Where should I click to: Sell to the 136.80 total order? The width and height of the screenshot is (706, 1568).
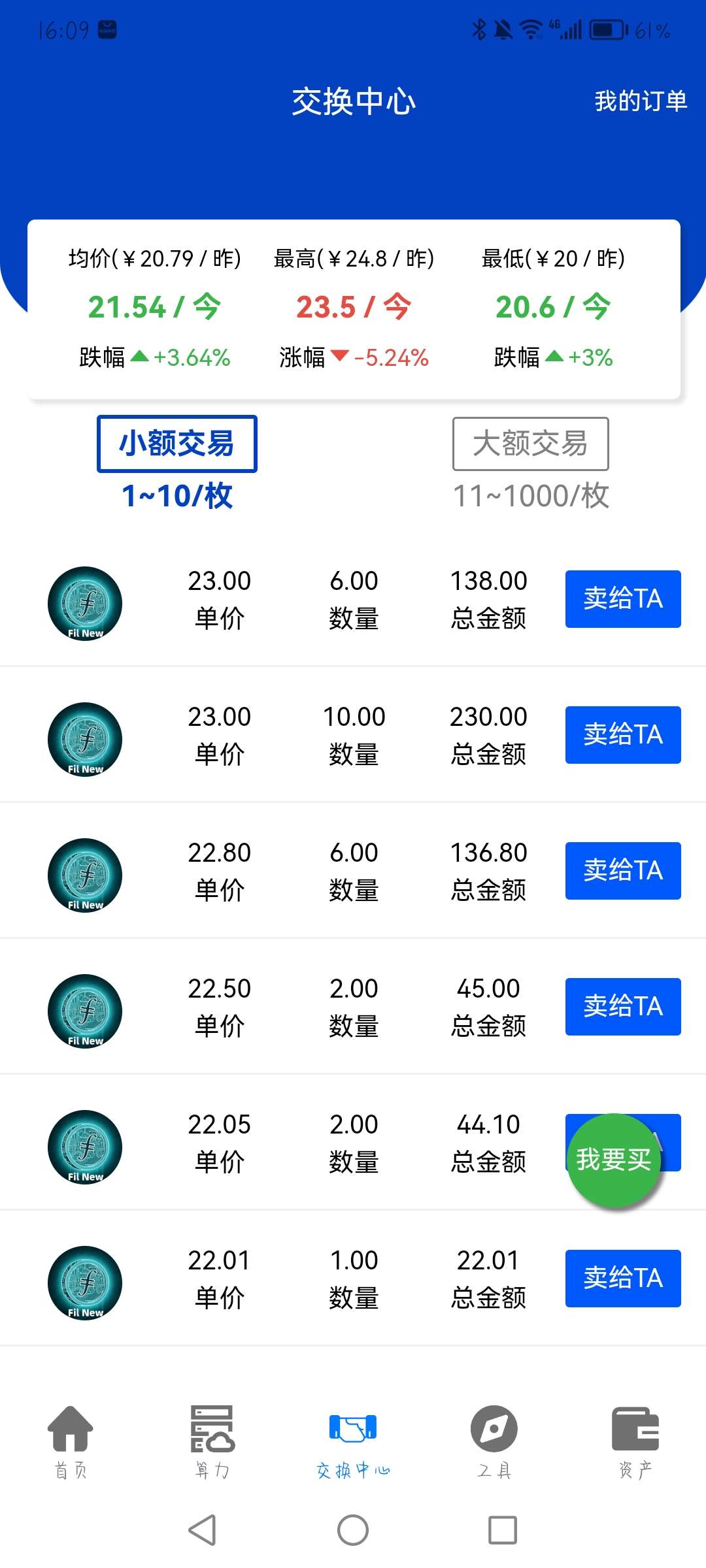[623, 871]
